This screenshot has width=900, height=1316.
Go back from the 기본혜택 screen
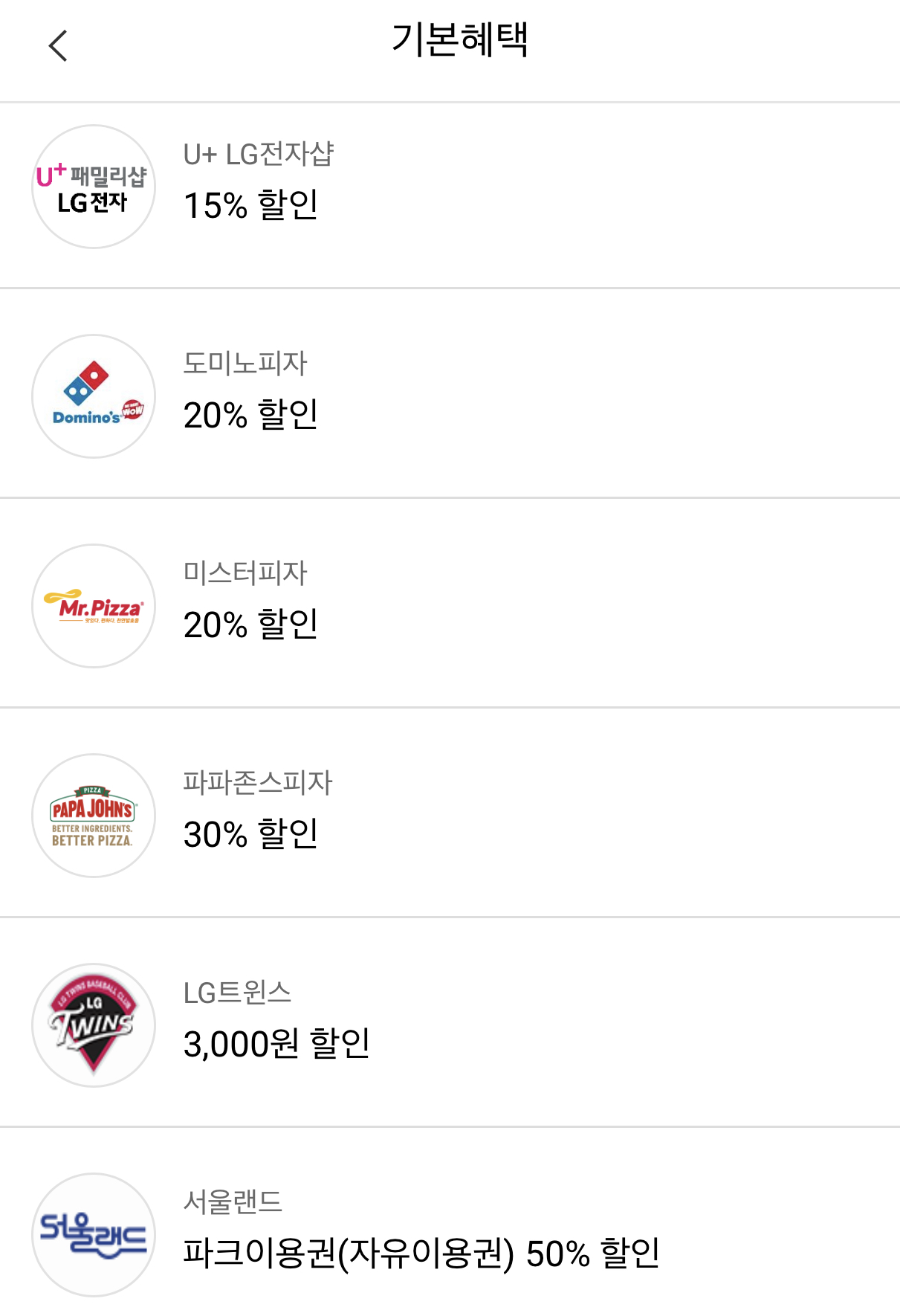(x=58, y=46)
